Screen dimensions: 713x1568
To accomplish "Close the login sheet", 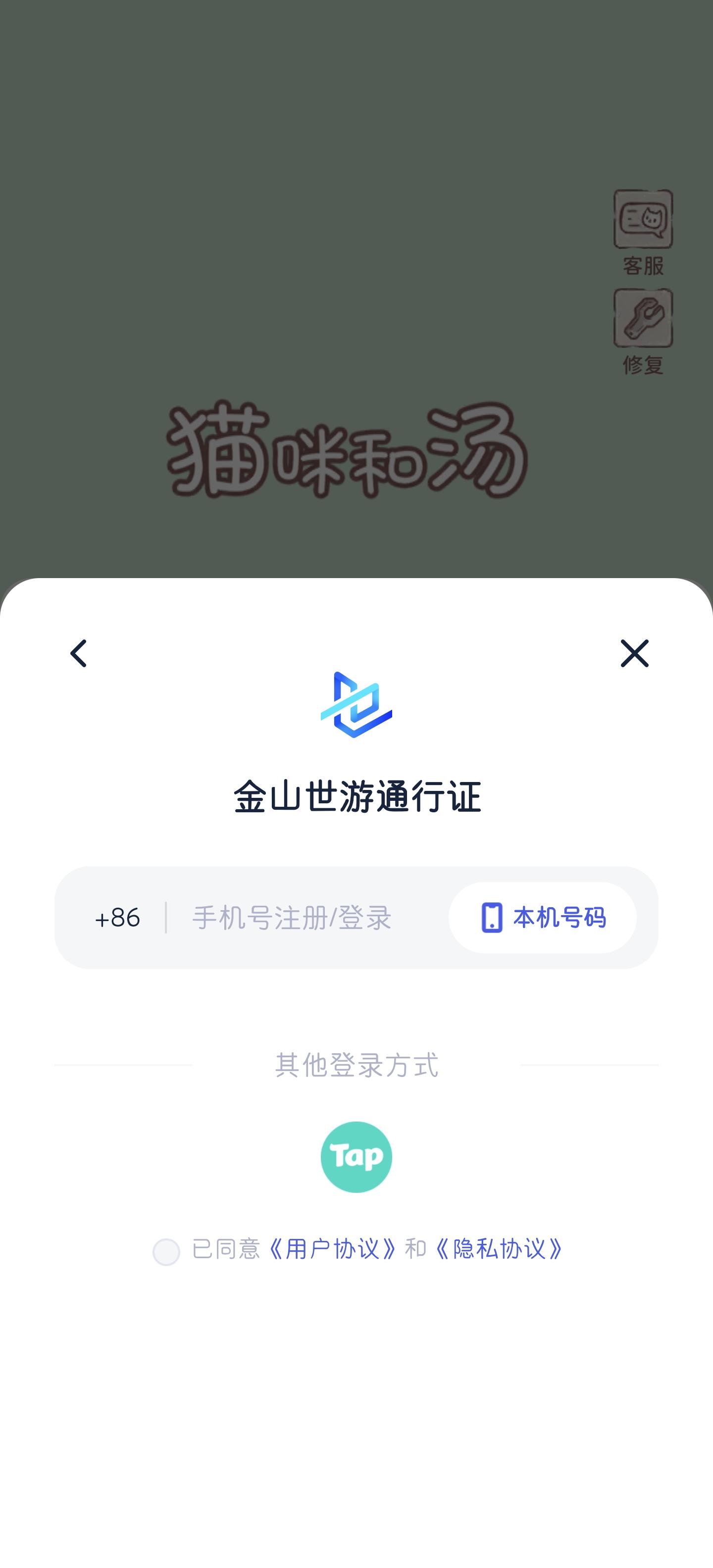I will click(634, 653).
